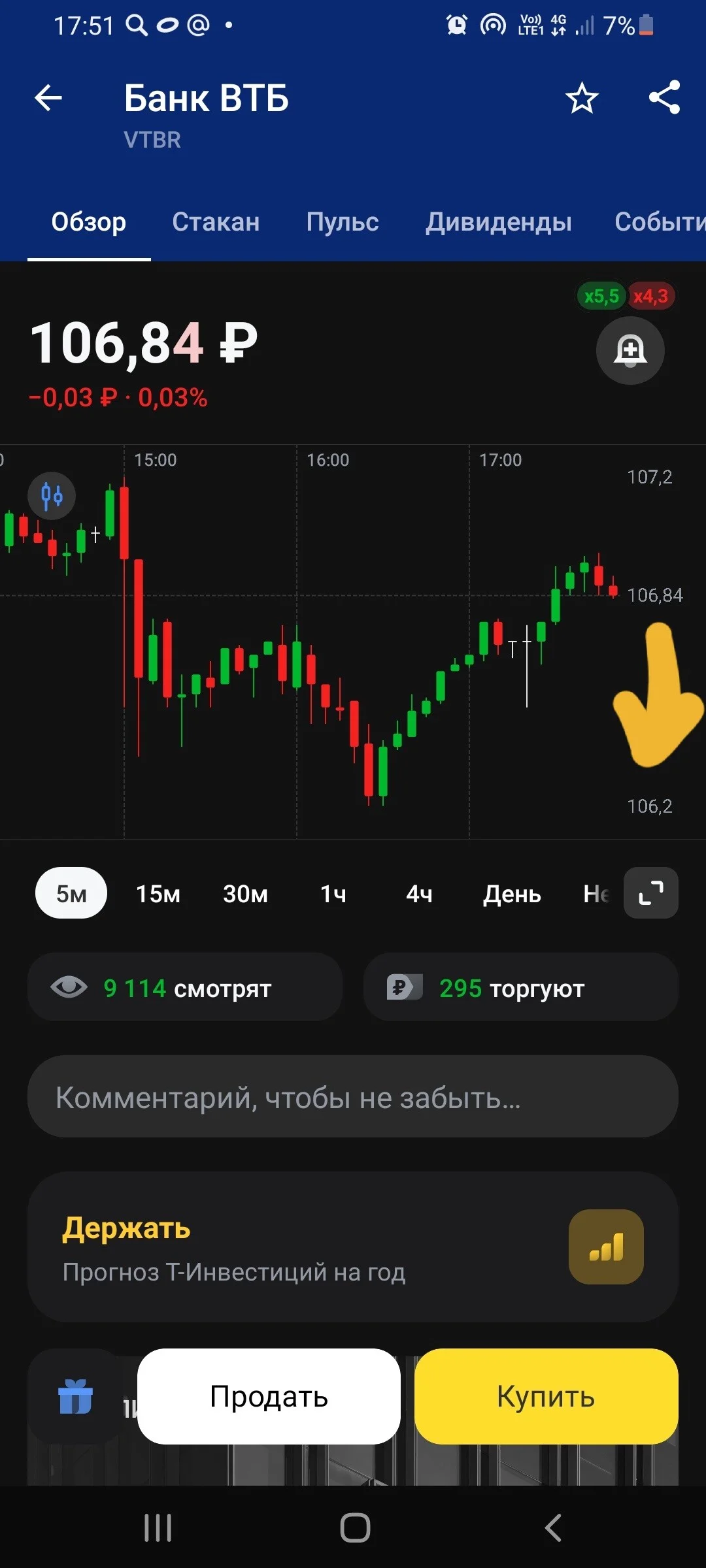This screenshot has height=1568, width=706.
Task: Choose the 4ч chart interval
Action: [x=419, y=893]
